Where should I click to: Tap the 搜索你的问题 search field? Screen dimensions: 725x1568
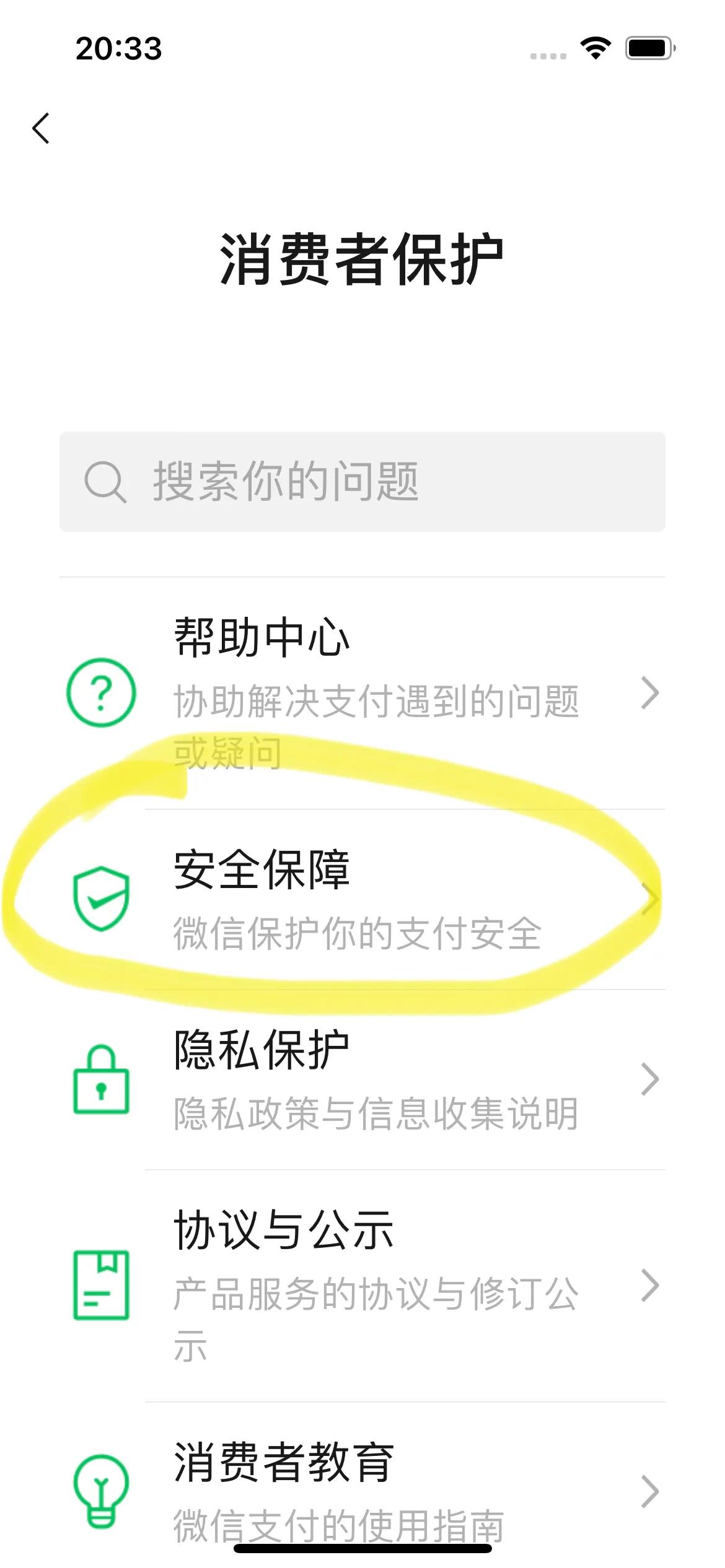point(362,485)
